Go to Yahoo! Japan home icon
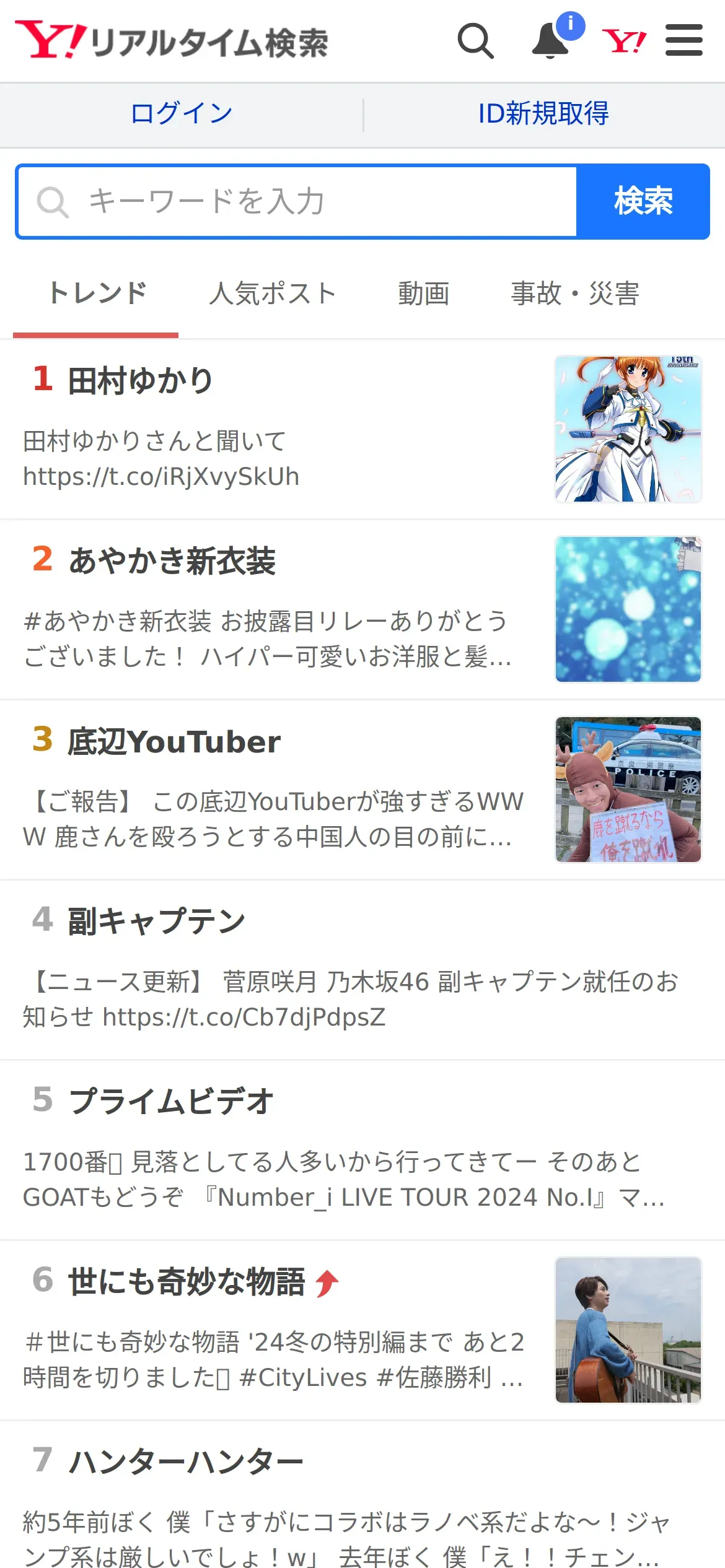Screen dimensions: 725x1568 tap(624, 41)
